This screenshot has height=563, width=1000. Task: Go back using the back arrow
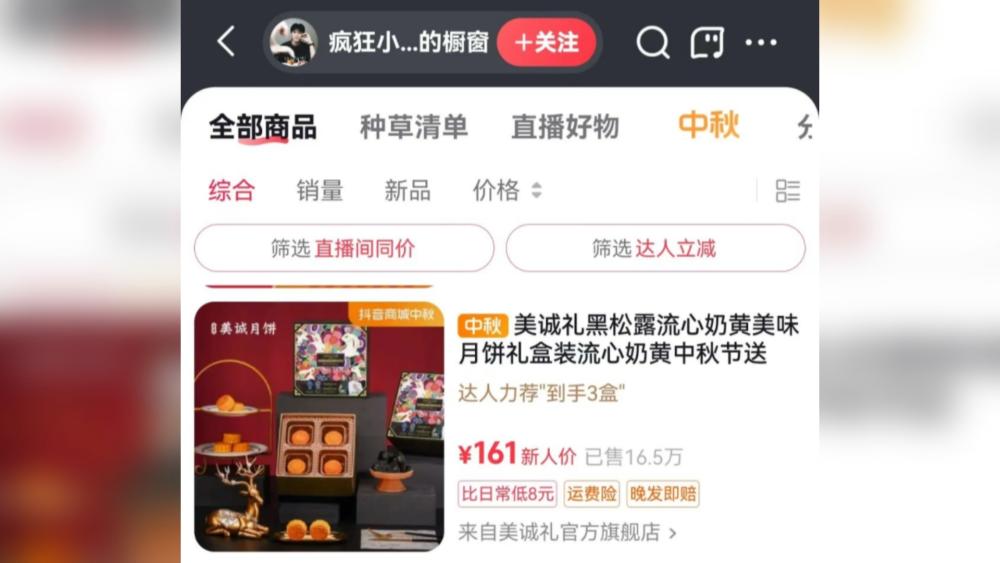click(x=226, y=42)
